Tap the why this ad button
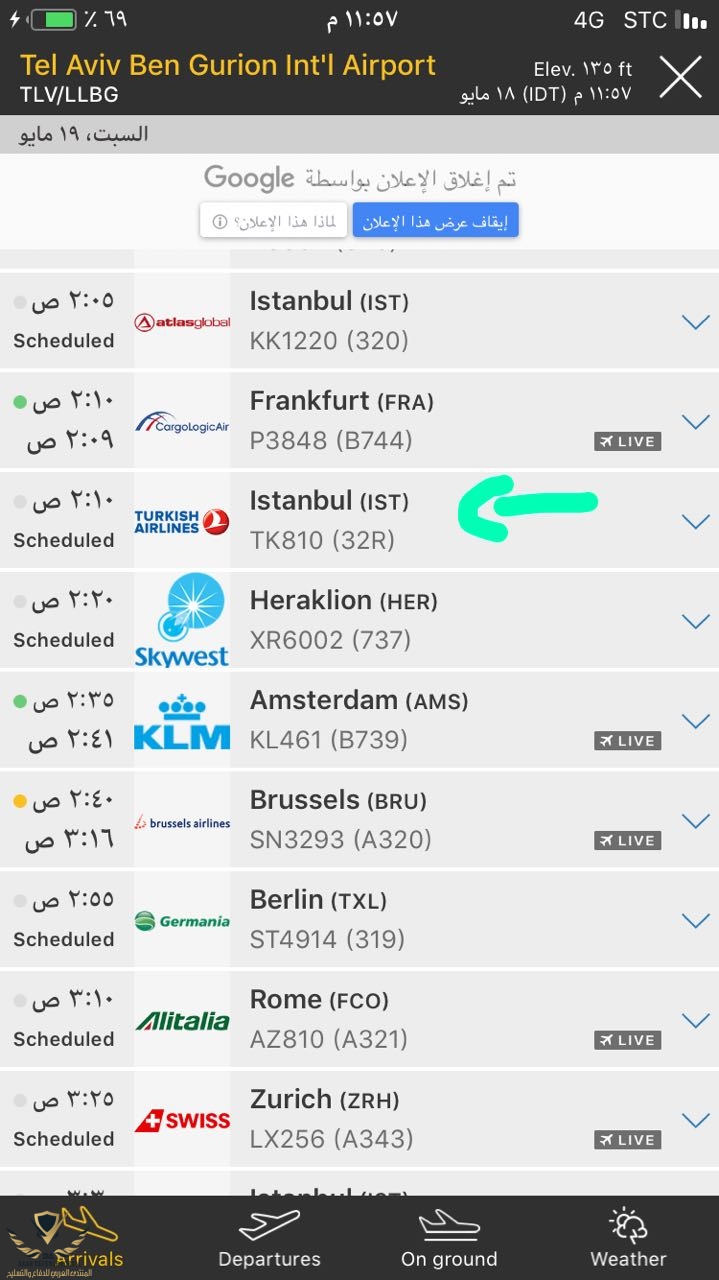 (x=273, y=221)
